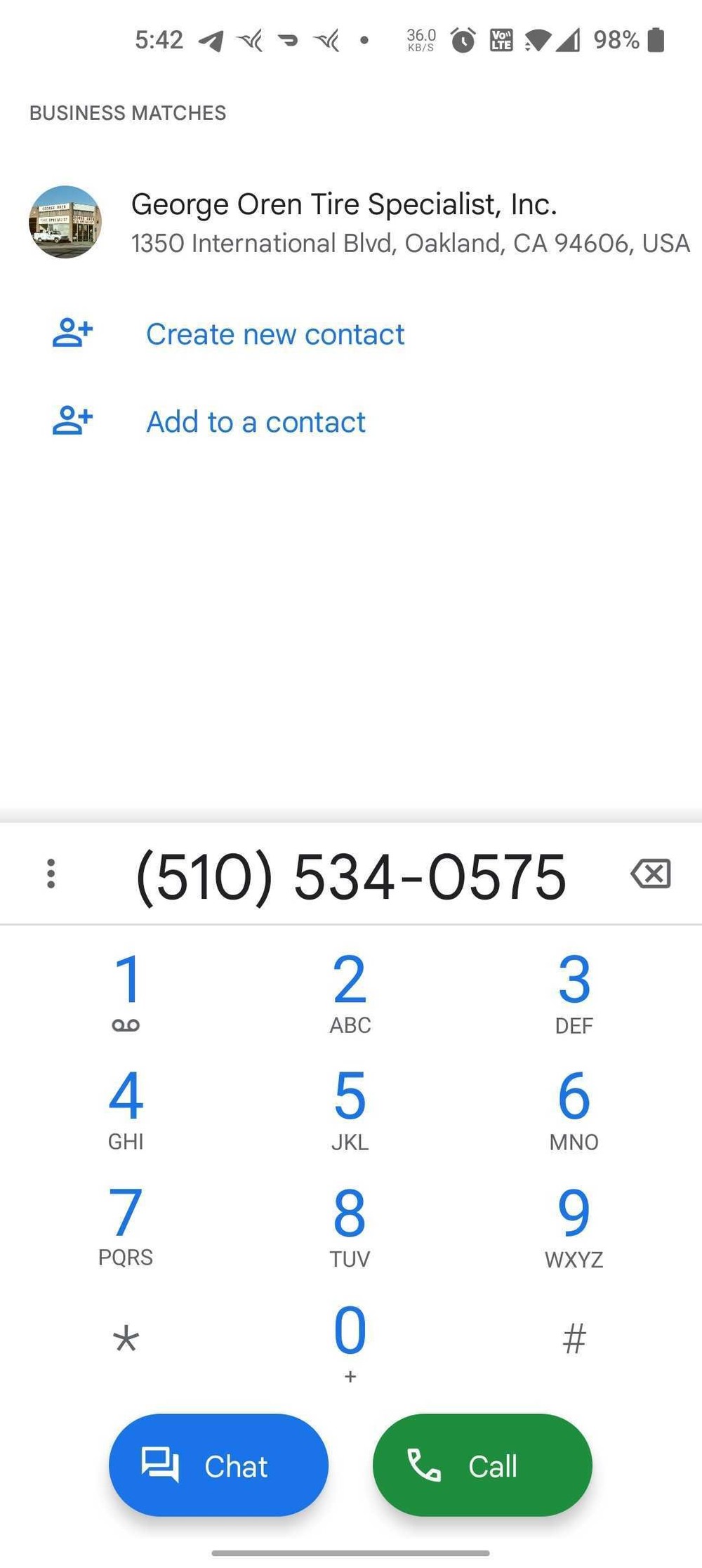Open the dialer overflow menu
Image resolution: width=702 pixels, height=1568 pixels.
(51, 874)
